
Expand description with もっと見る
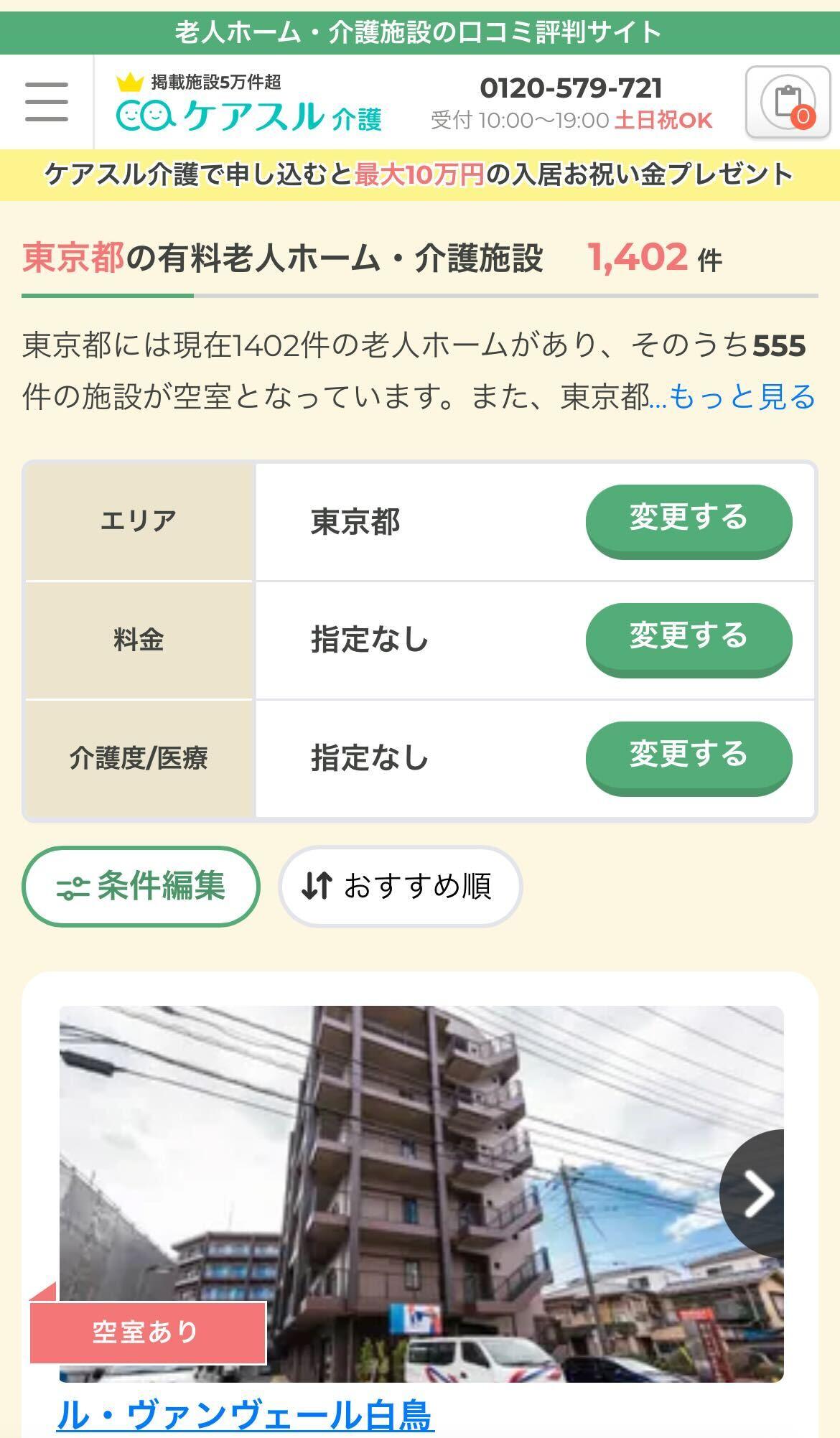pyautogui.click(x=742, y=396)
